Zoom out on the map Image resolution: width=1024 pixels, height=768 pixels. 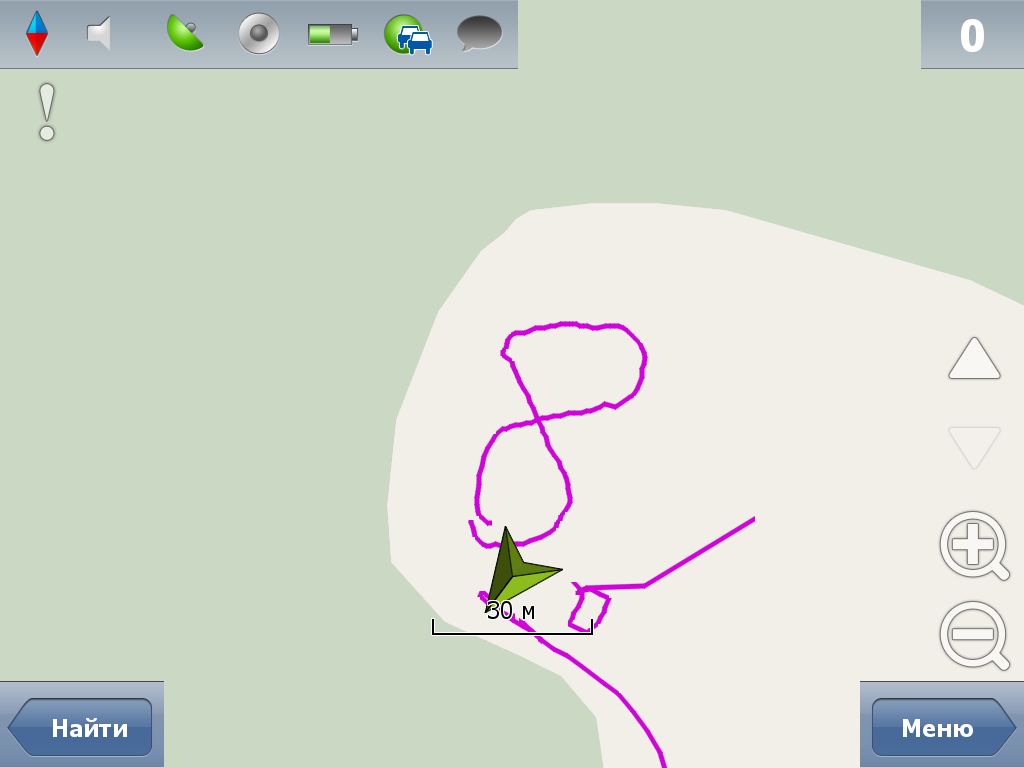(973, 635)
